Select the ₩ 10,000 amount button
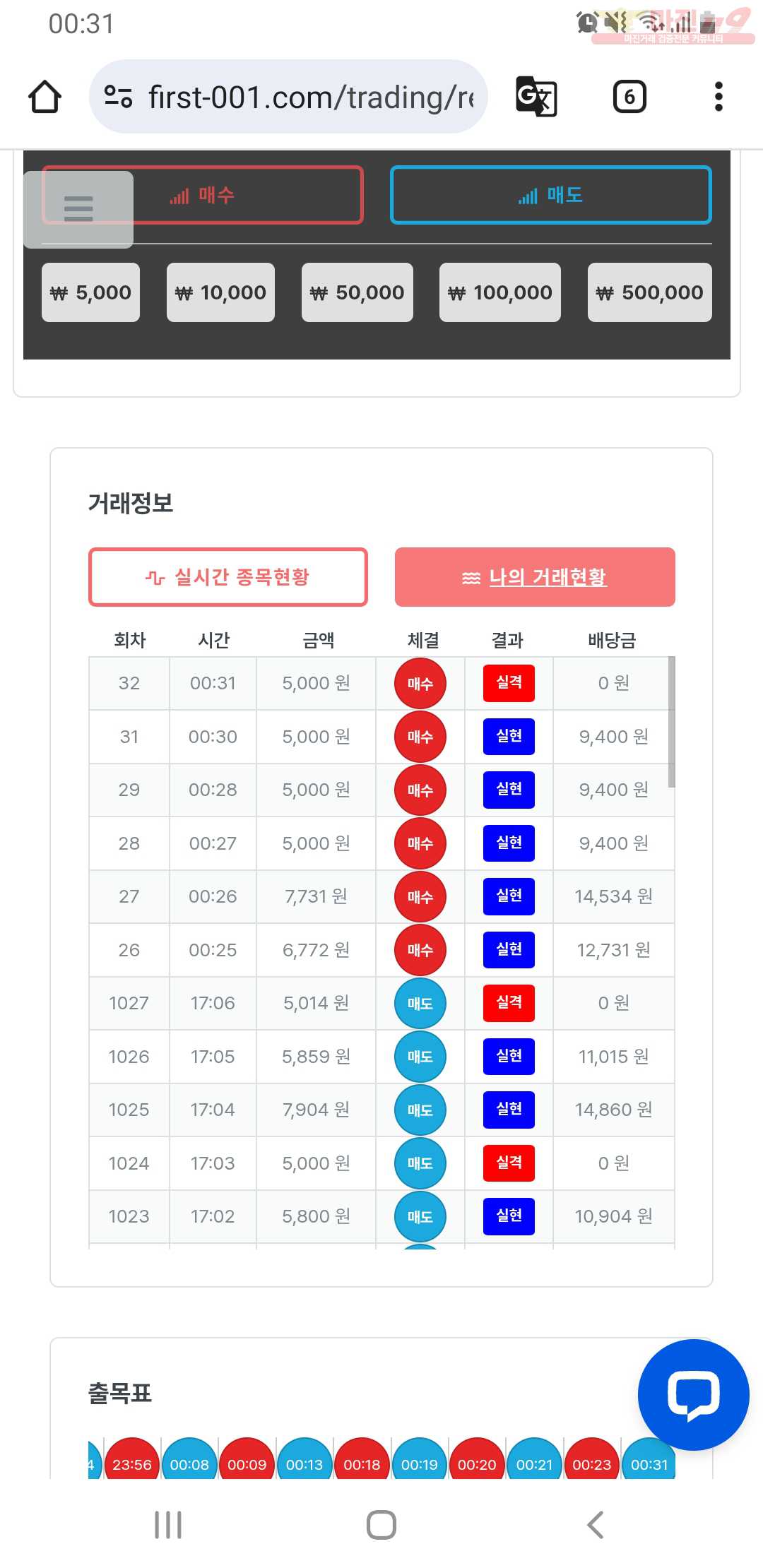763x1568 pixels. click(220, 292)
